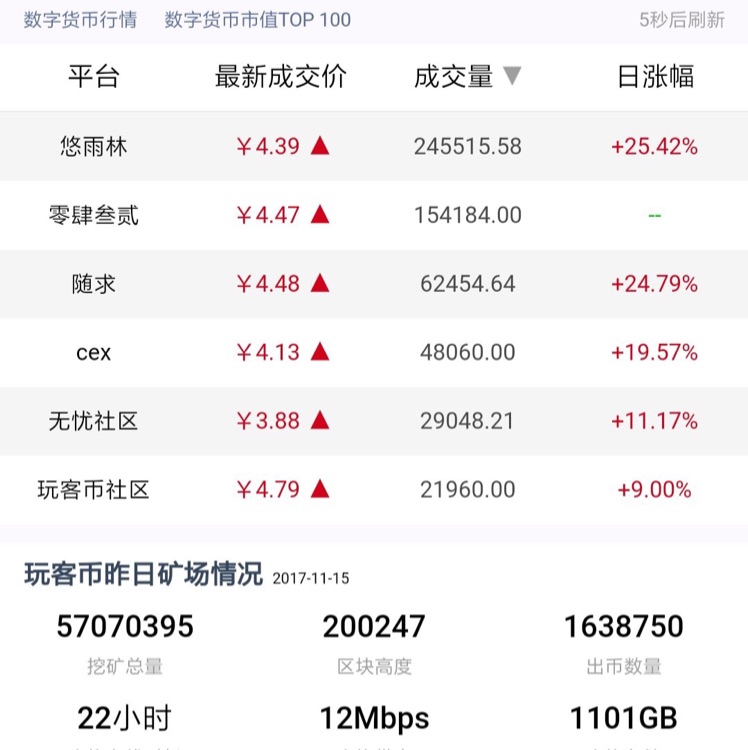Open the 数字货币行情 link
Viewport: 748px width, 750px height.
[x=80, y=20]
